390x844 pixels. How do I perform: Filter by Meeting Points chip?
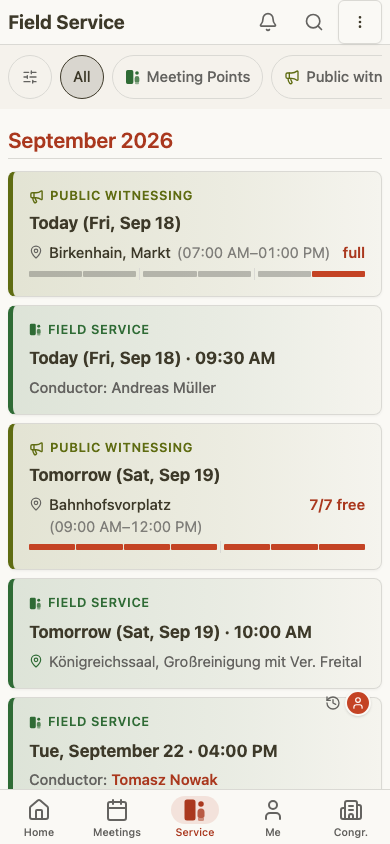click(187, 77)
